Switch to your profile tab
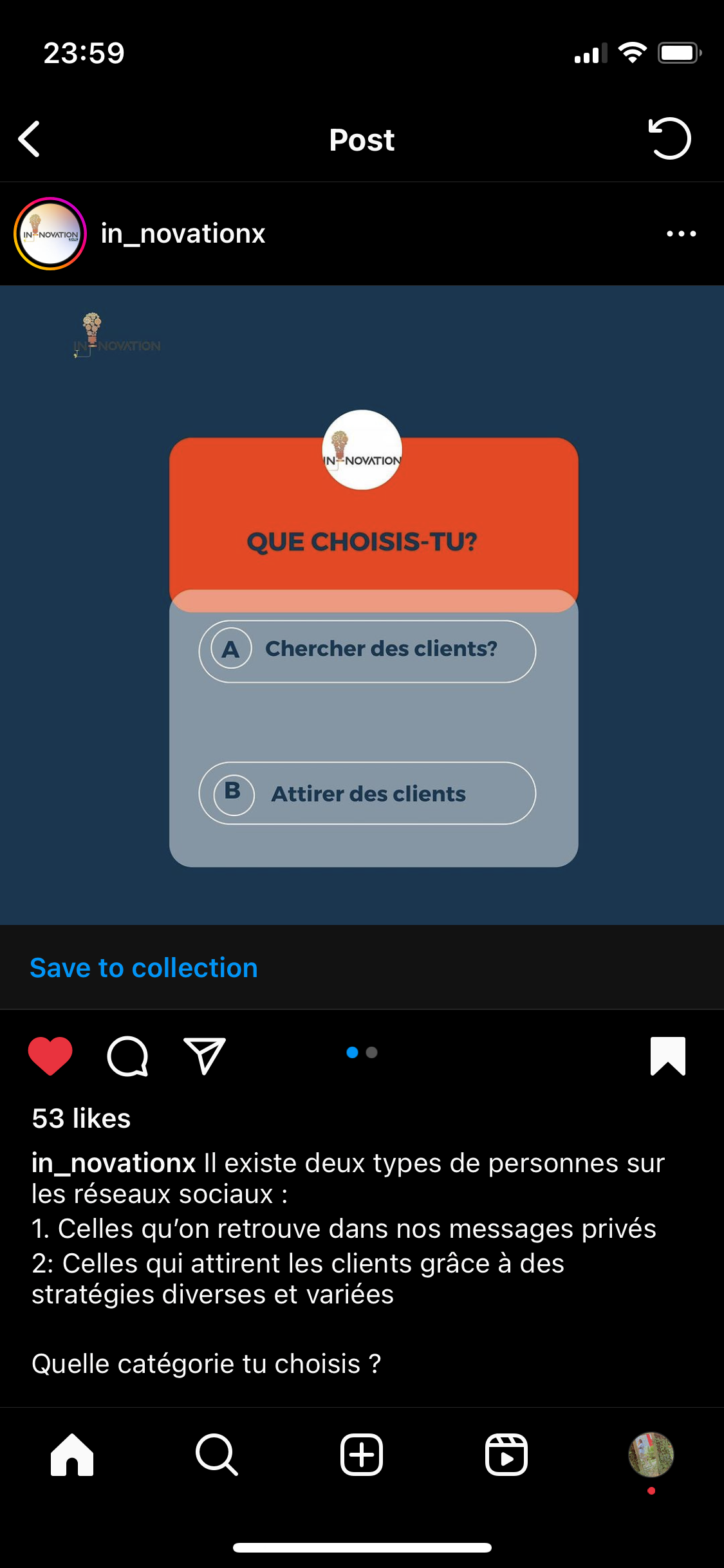The height and width of the screenshot is (1568, 724). point(651,1455)
